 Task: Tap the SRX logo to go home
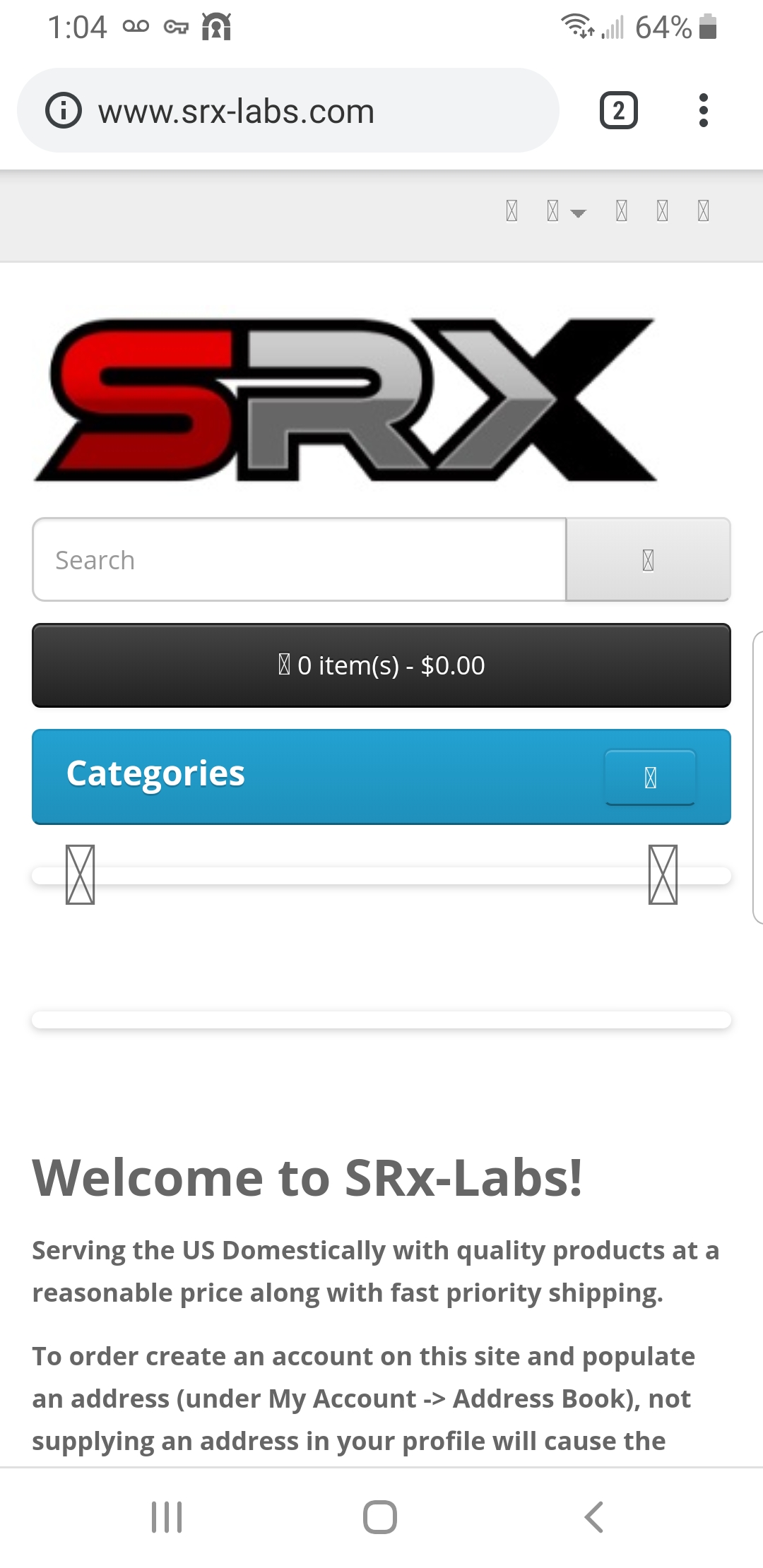[346, 400]
